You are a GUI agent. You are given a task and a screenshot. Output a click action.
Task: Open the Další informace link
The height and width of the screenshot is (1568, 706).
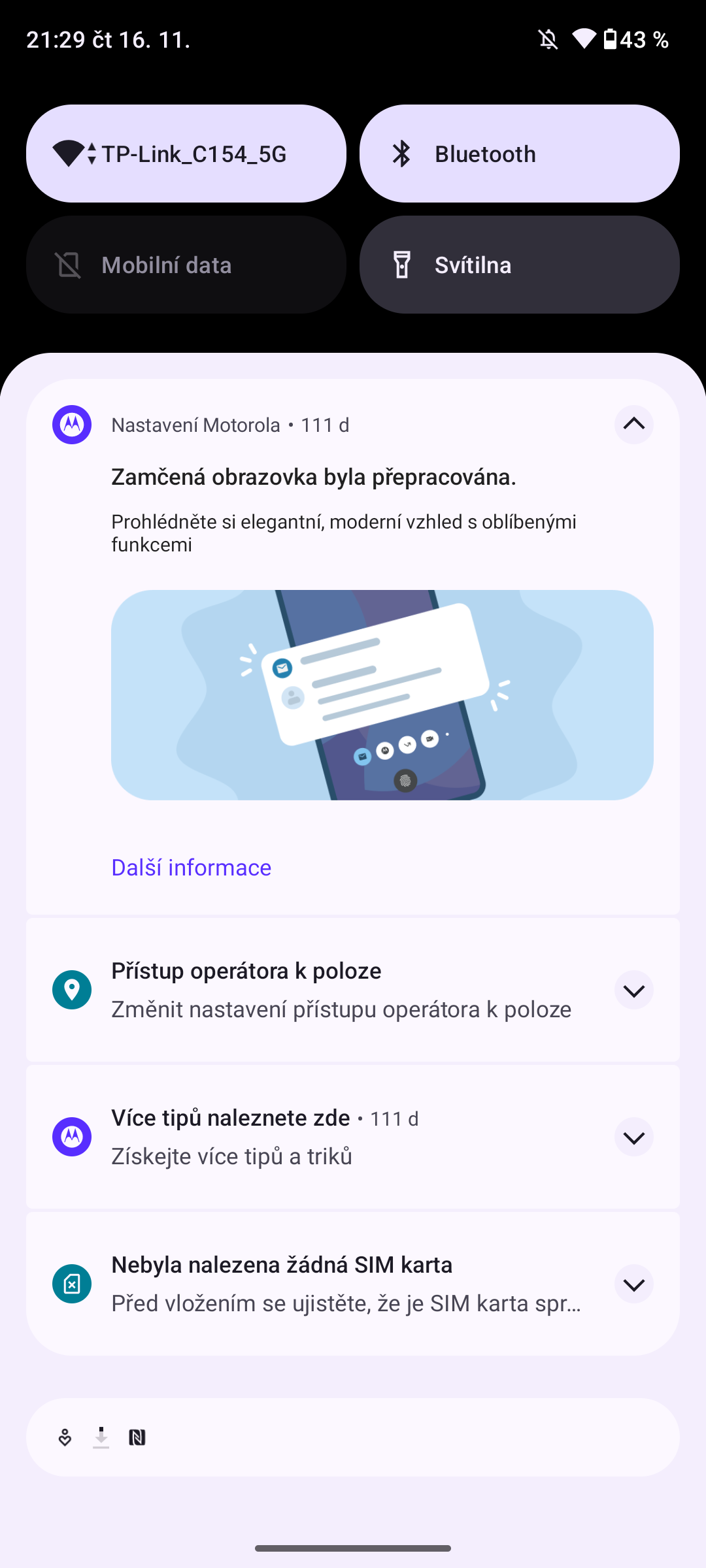click(x=191, y=868)
